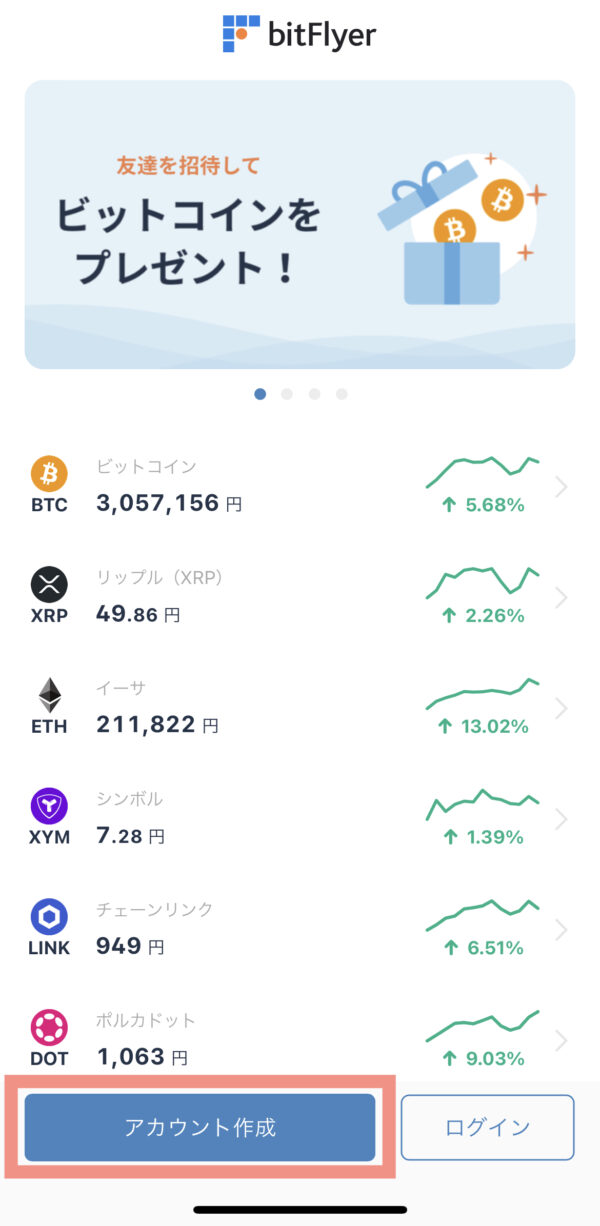Open the invite friends Bitcoin present banner
Viewport: 600px width, 1226px height.
[x=300, y=225]
